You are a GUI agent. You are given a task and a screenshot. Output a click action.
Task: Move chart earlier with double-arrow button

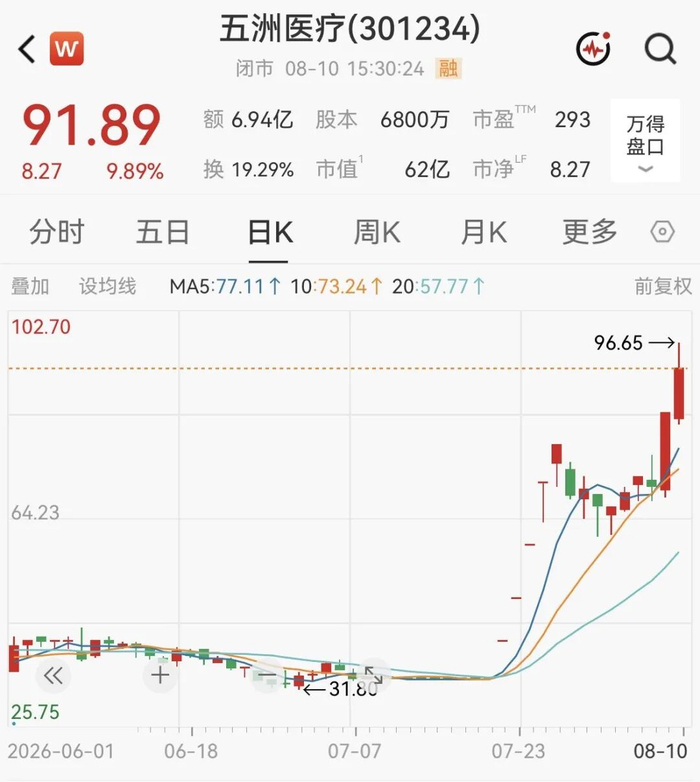click(x=53, y=676)
